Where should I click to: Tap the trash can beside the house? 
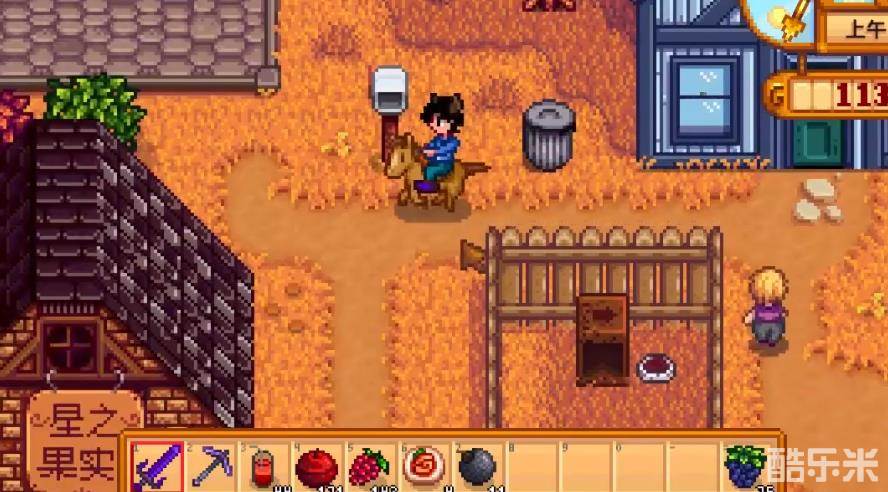[548, 134]
